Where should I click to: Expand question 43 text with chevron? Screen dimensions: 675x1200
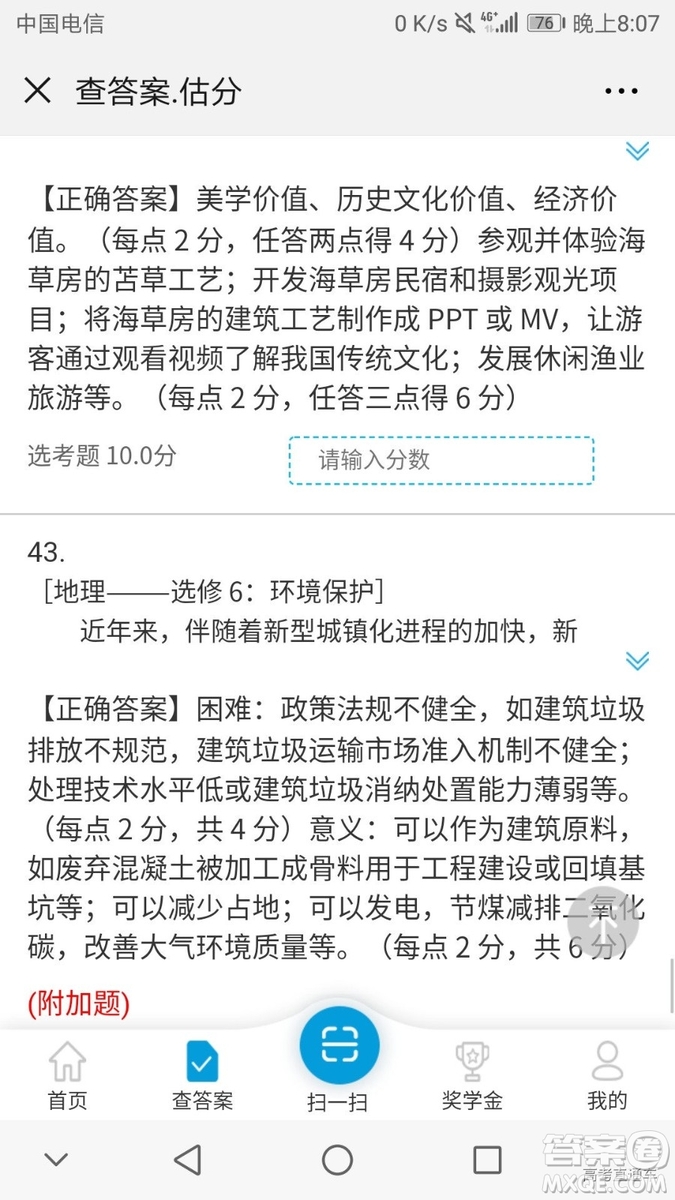pyautogui.click(x=637, y=661)
